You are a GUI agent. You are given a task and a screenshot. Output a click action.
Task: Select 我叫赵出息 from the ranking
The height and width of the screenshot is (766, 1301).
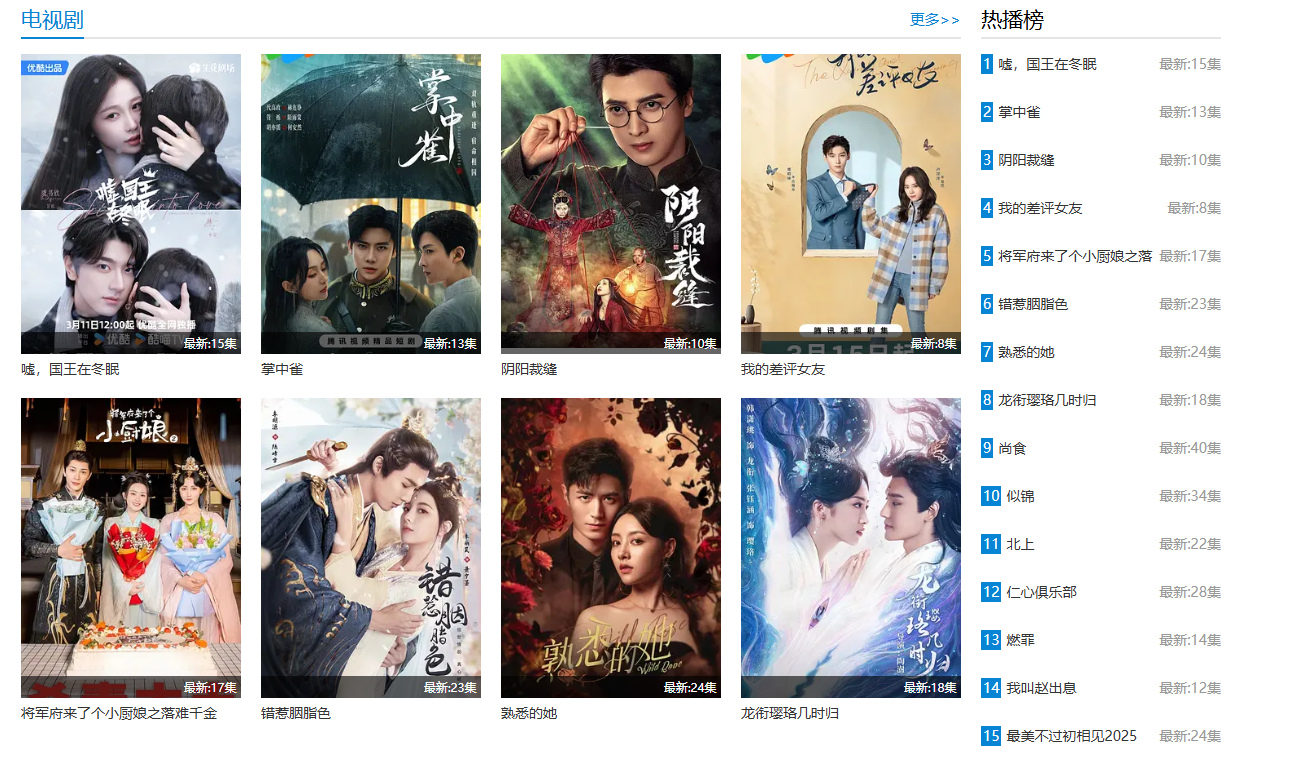(1041, 688)
